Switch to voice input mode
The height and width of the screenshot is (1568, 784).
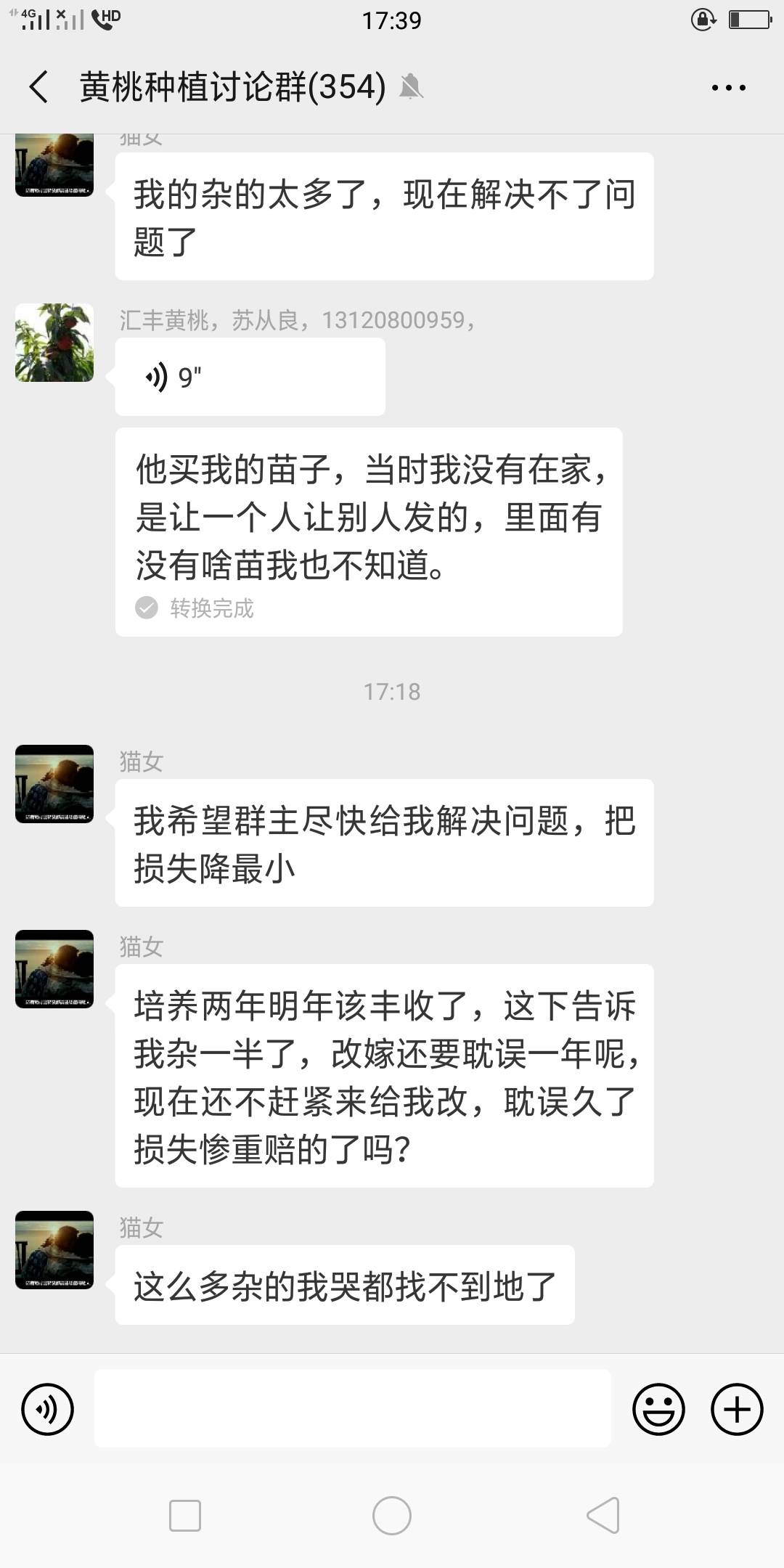pos(48,1410)
